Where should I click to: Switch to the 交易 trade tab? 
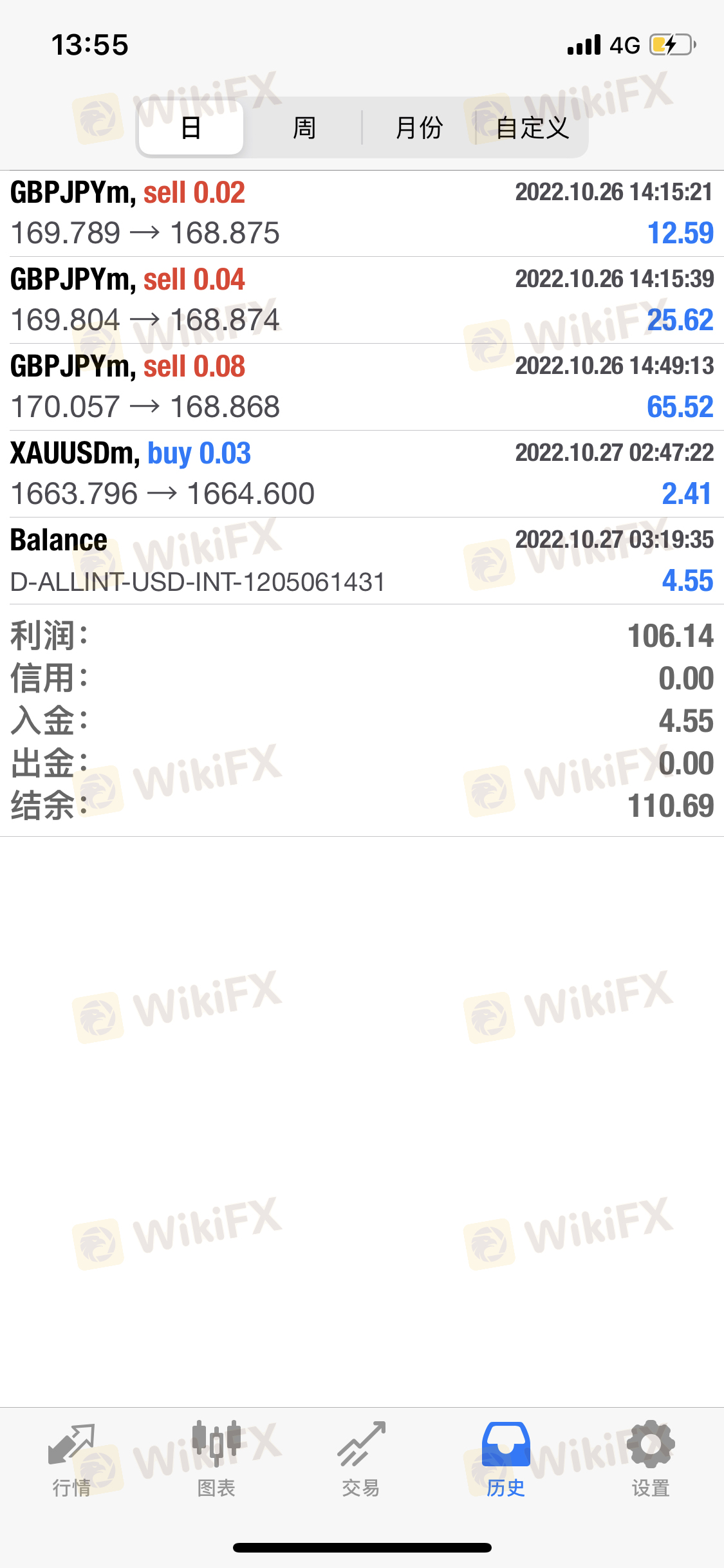[361, 1460]
